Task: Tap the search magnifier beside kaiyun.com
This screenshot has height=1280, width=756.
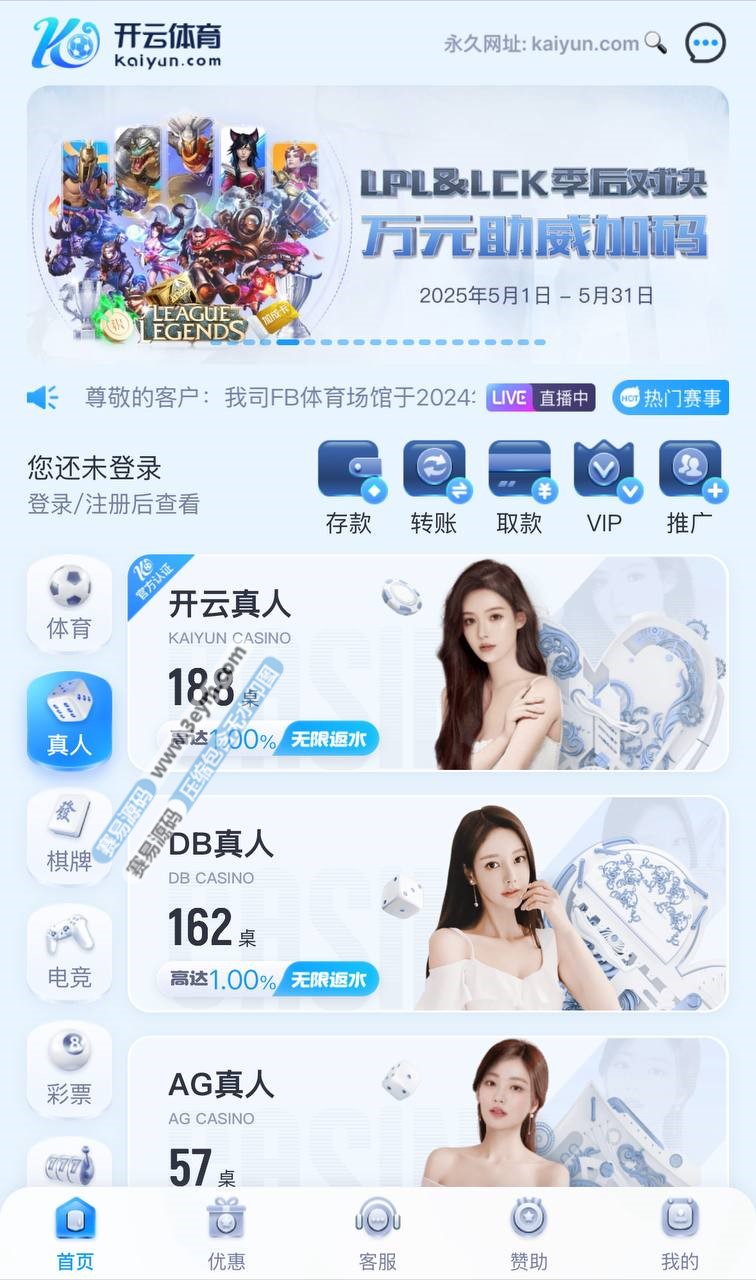Action: coord(656,43)
